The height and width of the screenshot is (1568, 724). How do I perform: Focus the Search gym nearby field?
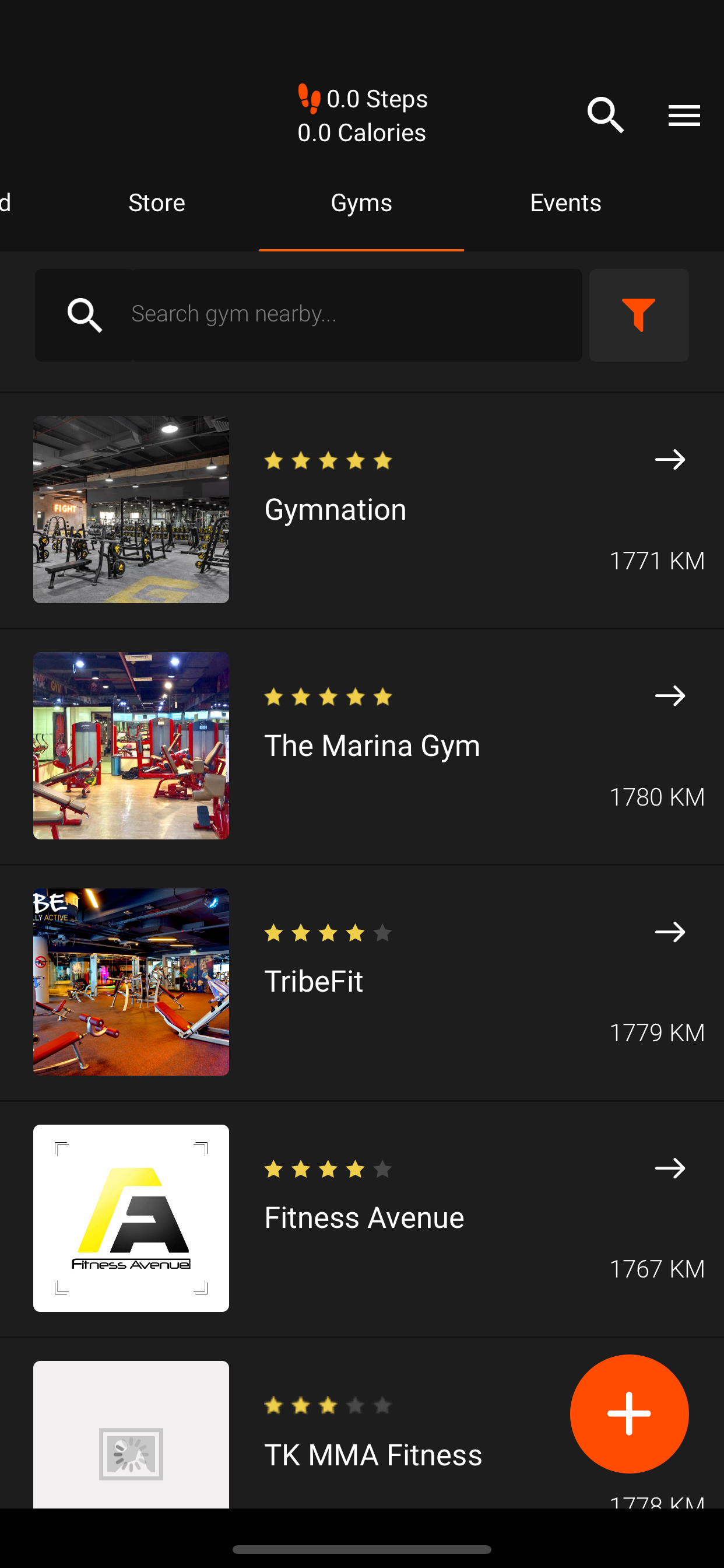(353, 314)
